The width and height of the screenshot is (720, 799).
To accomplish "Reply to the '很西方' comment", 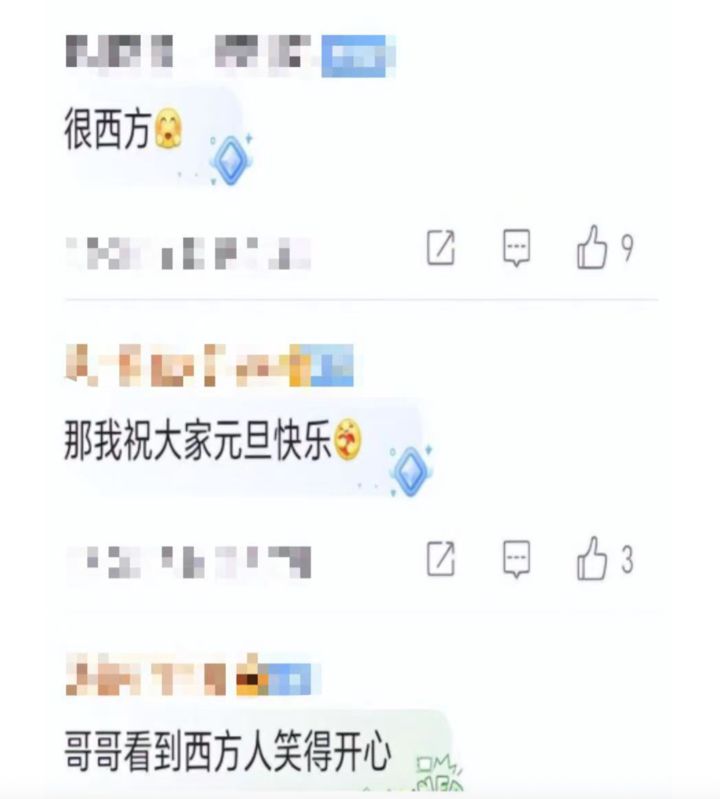I will coord(516,247).
